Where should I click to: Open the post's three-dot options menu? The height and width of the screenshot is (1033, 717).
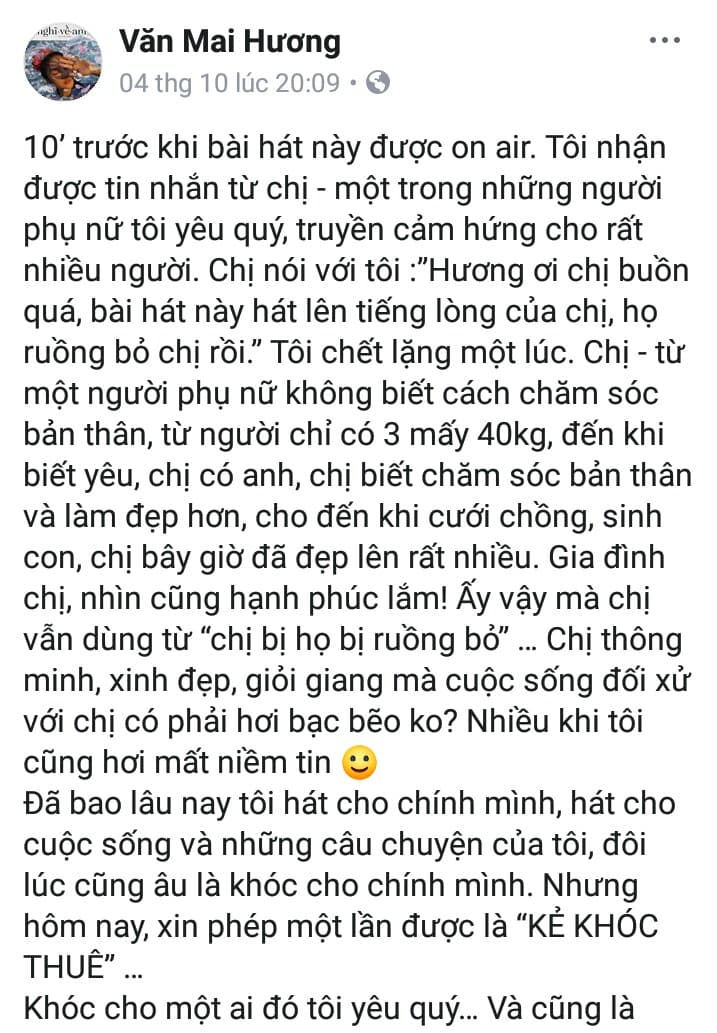click(x=665, y=41)
